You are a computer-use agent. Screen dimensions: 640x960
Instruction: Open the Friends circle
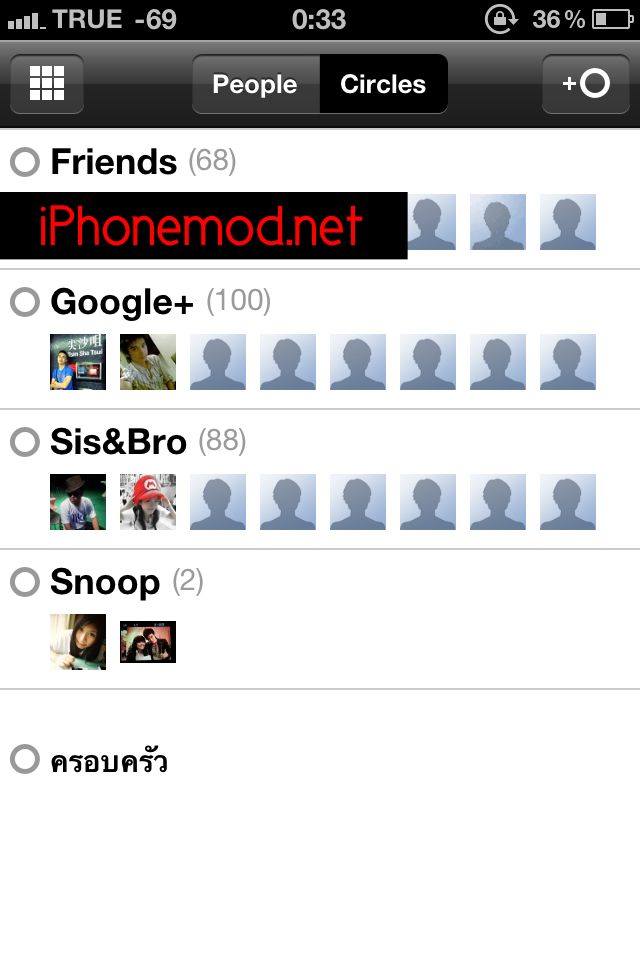coord(114,161)
